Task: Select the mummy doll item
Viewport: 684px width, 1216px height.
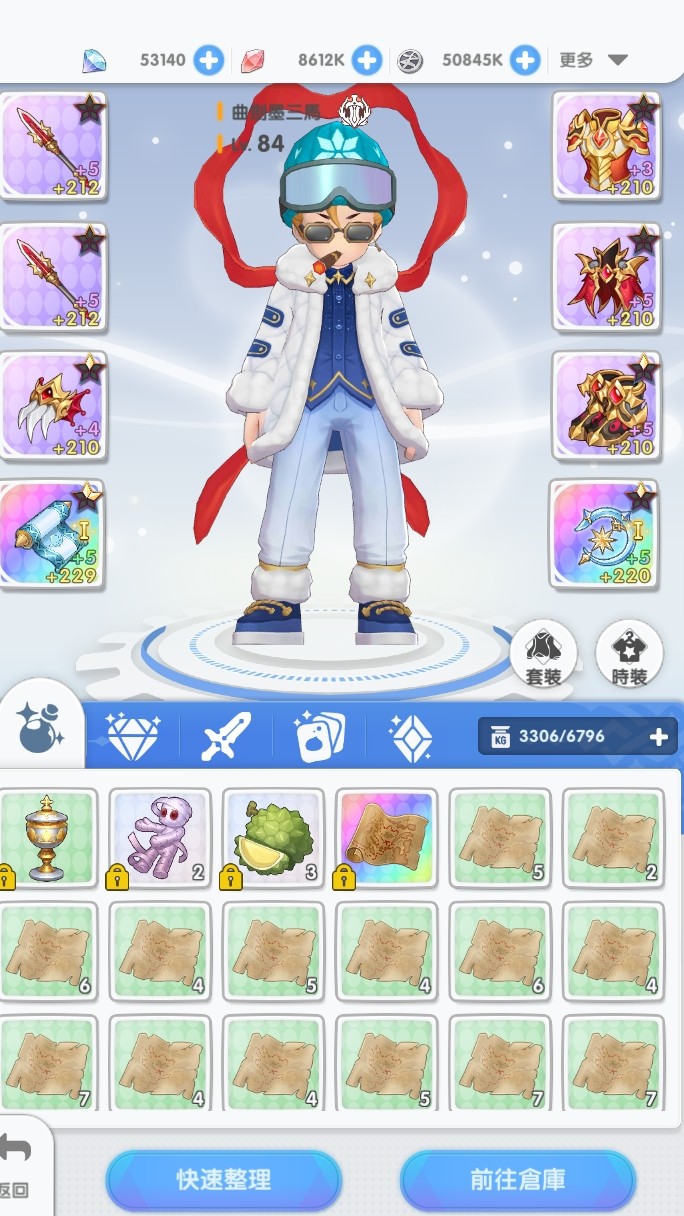Action: (x=160, y=838)
